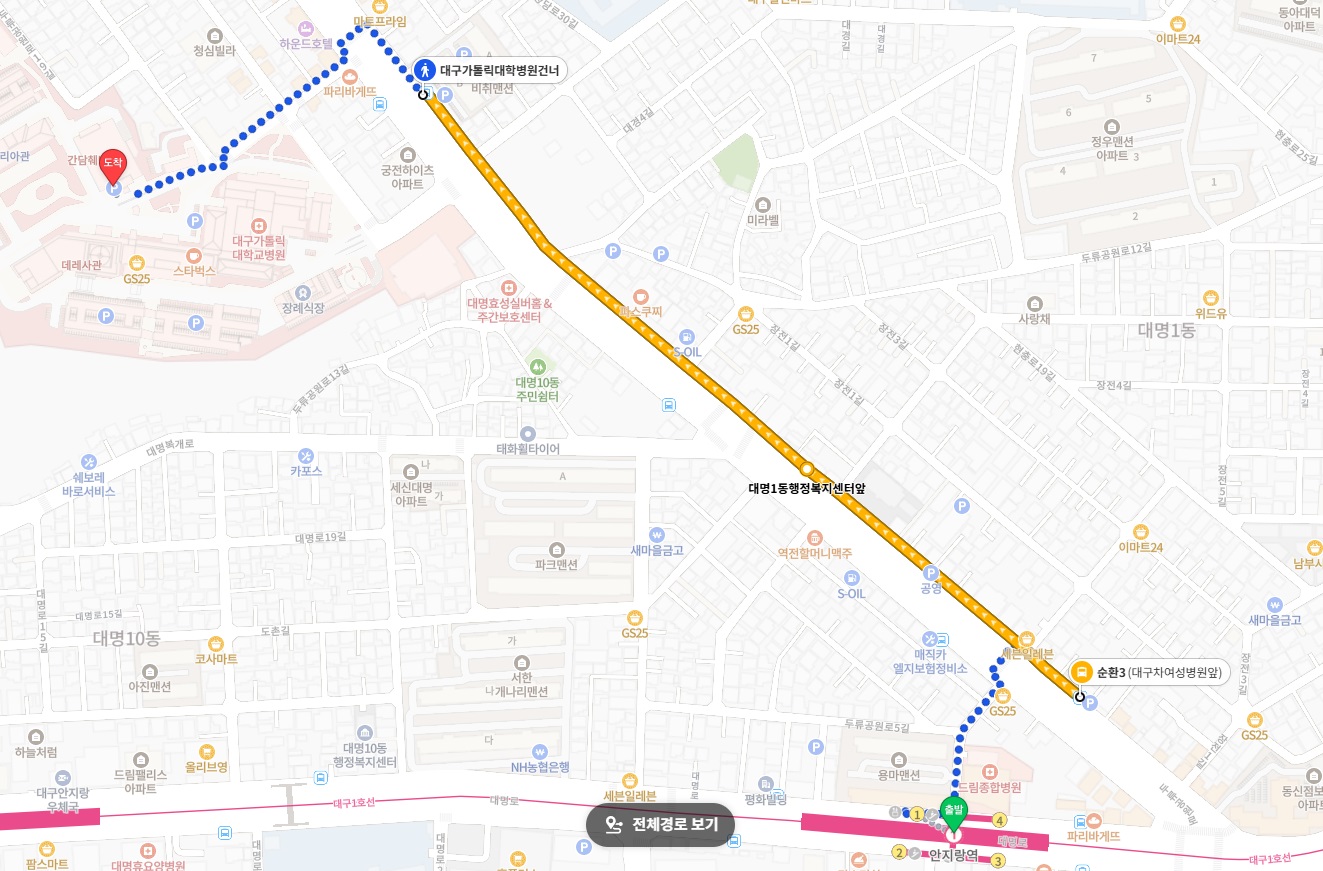Open the 드림종합병원 hospital marker
The image size is (1323, 871).
pyautogui.click(x=988, y=772)
